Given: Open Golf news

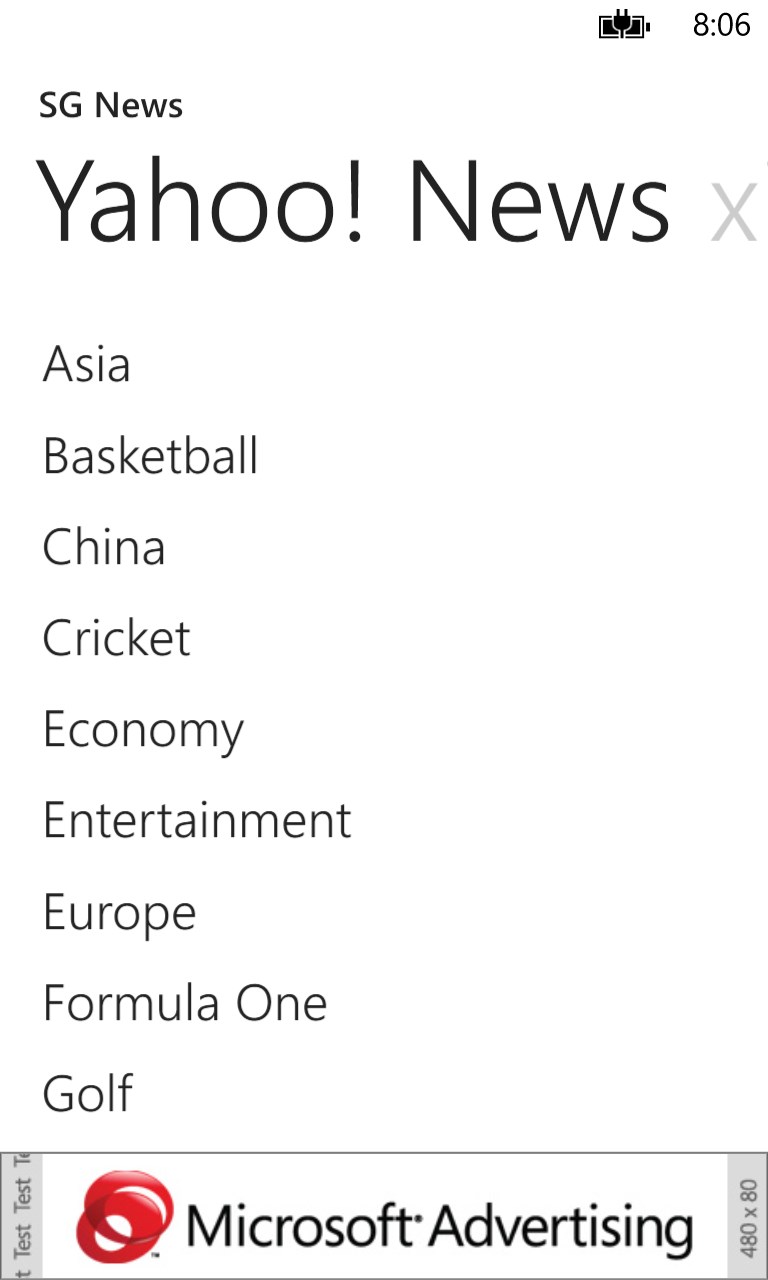Looking at the screenshot, I should [x=88, y=1094].
